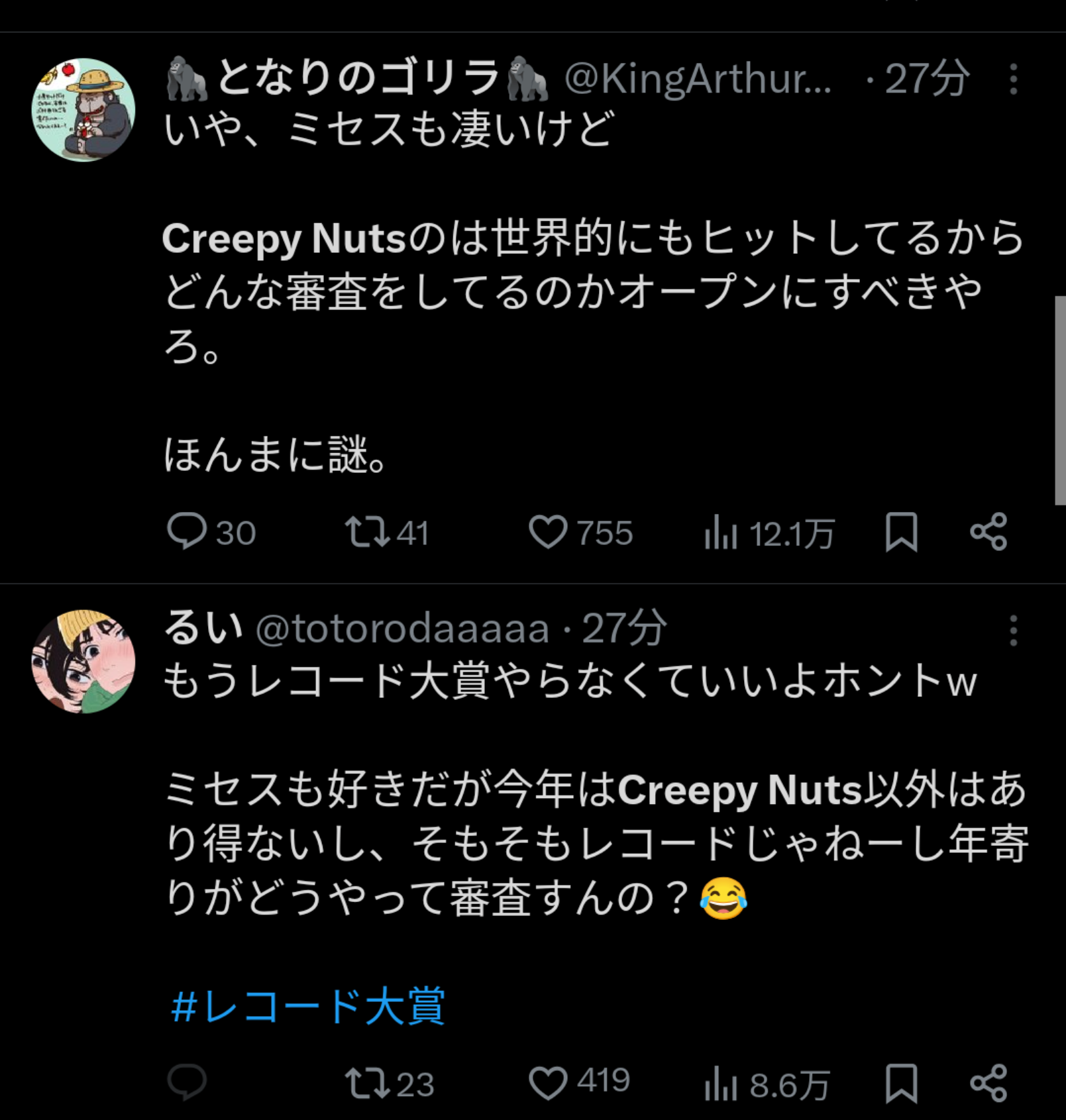
Task: Like the post with 755 likes
Action: click(x=581, y=533)
